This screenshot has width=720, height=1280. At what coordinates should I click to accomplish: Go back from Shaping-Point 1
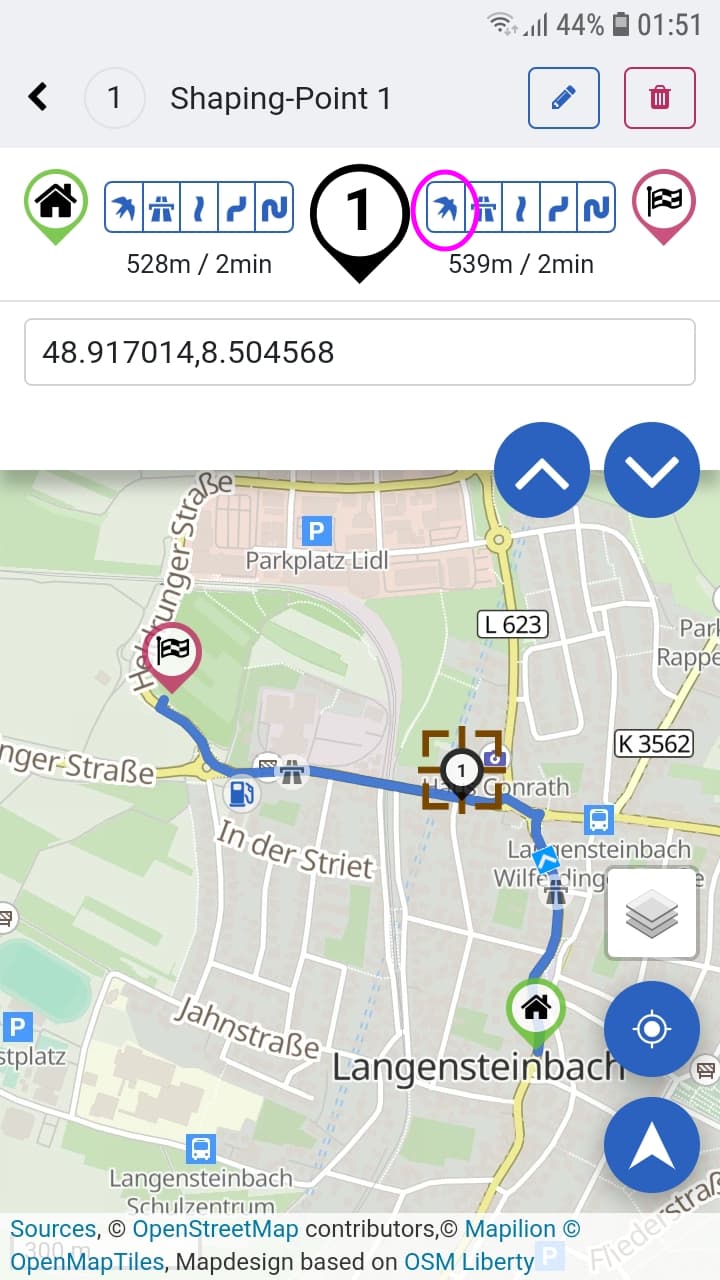point(38,97)
